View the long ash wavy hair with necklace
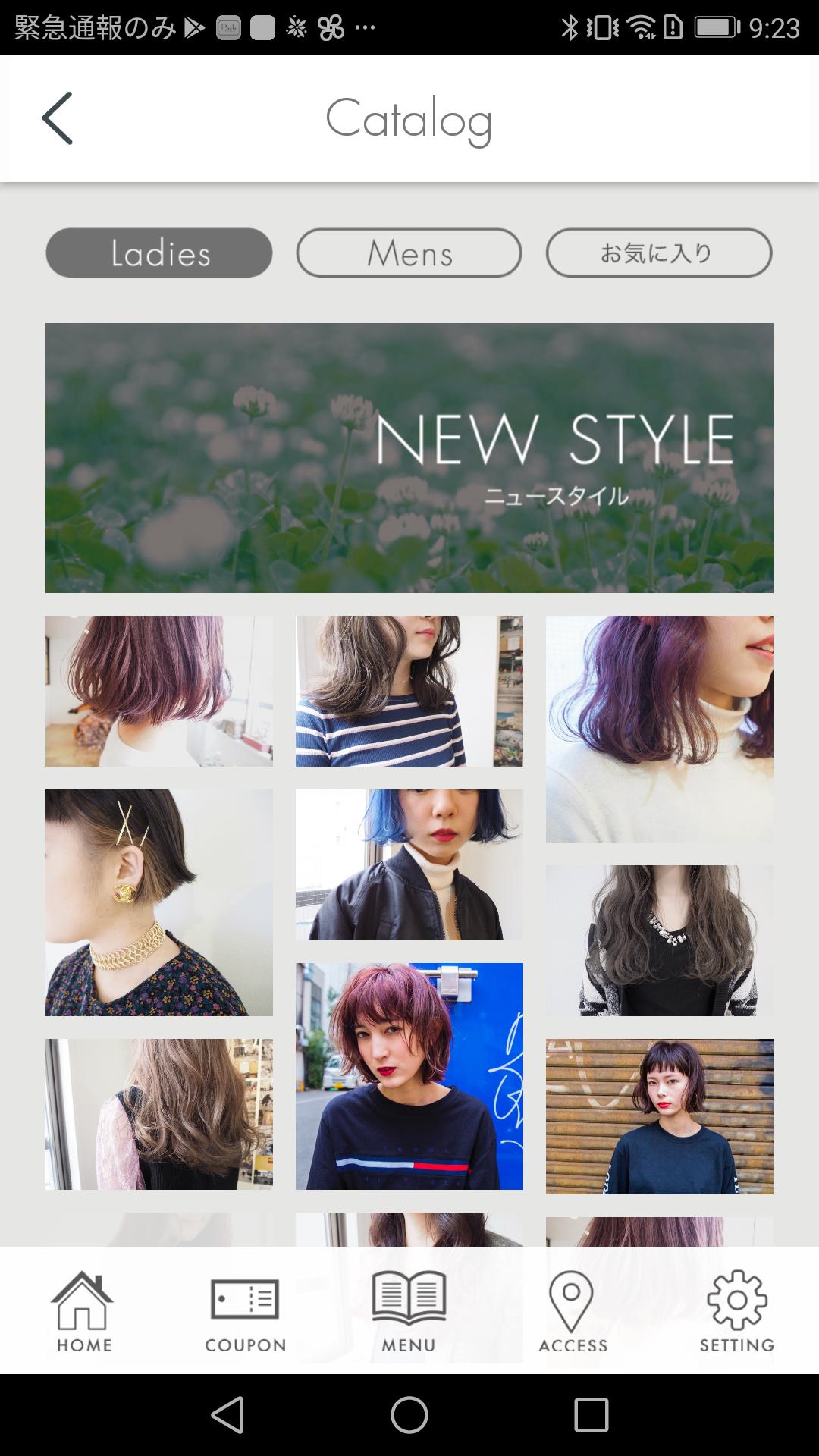The image size is (819, 1456). coord(660,940)
